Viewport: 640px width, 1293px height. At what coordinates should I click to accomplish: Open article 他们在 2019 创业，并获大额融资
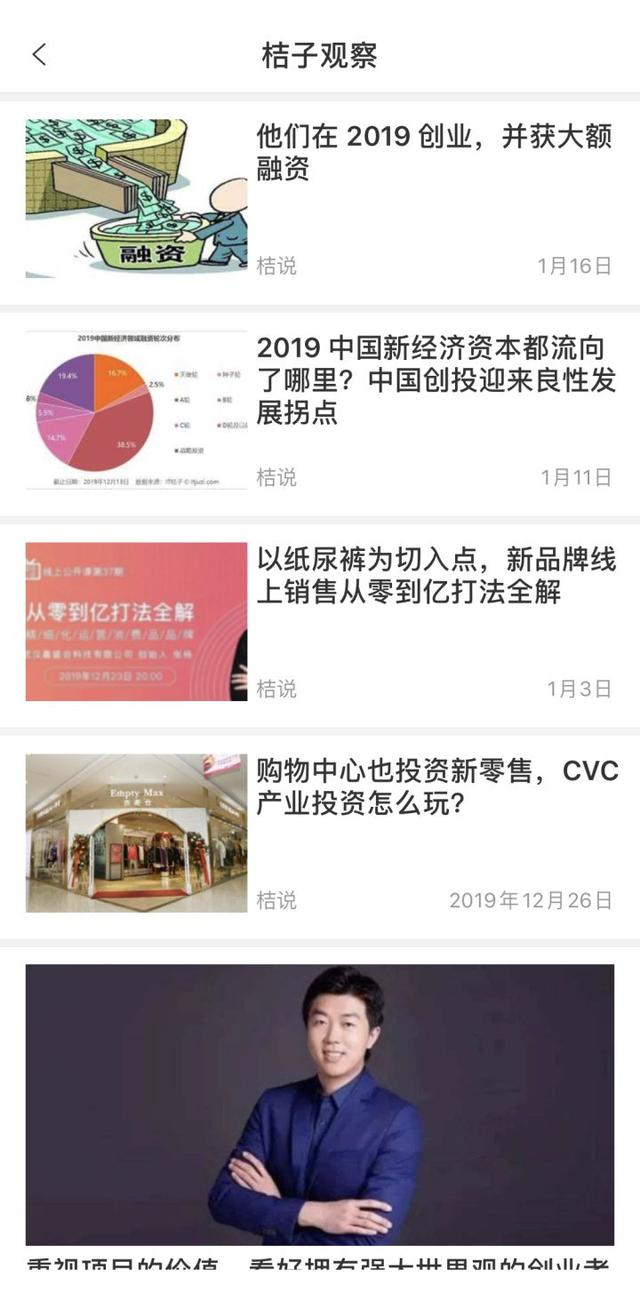point(433,153)
